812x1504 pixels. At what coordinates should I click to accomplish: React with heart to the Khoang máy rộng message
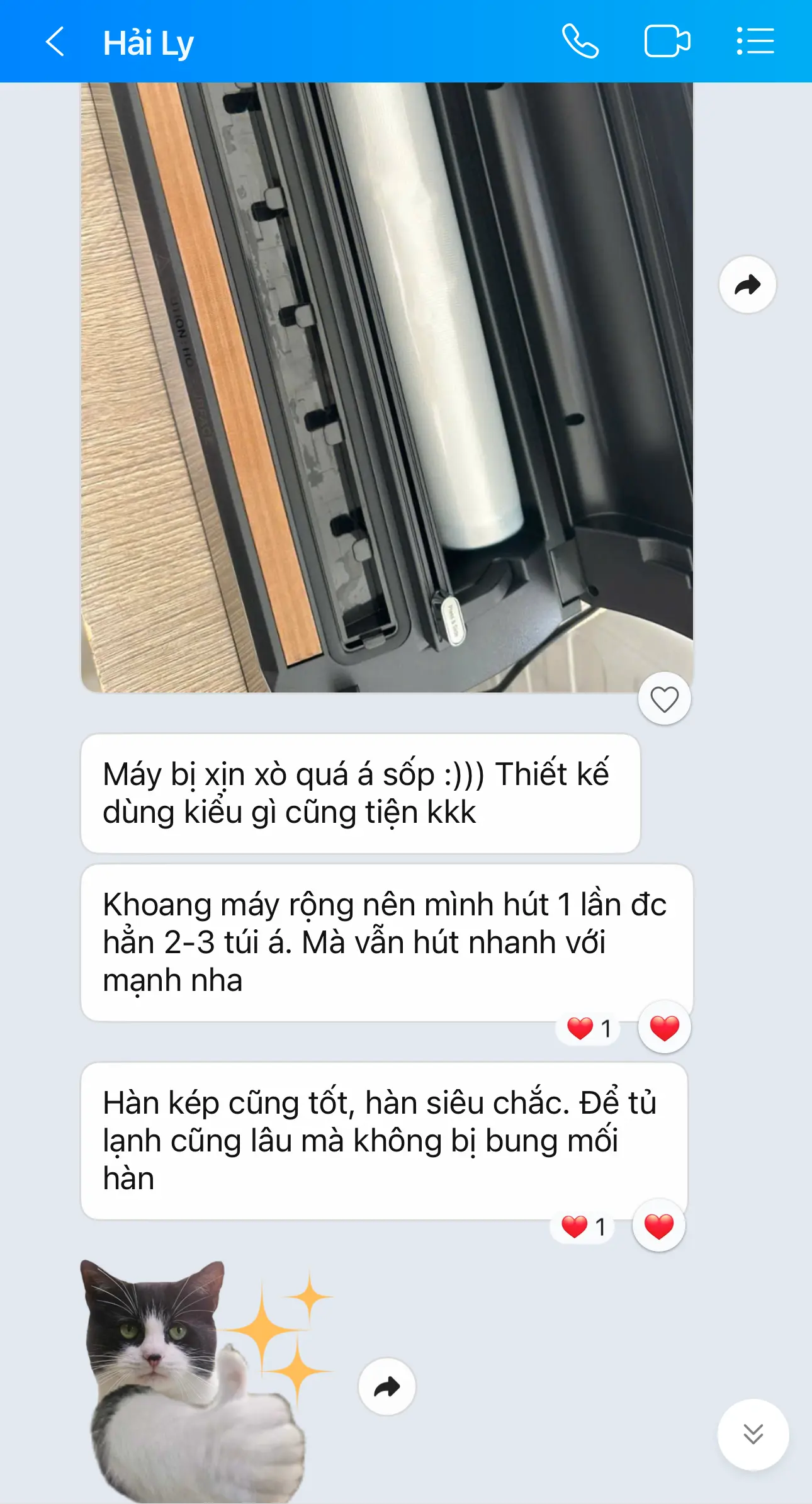coord(664,1027)
